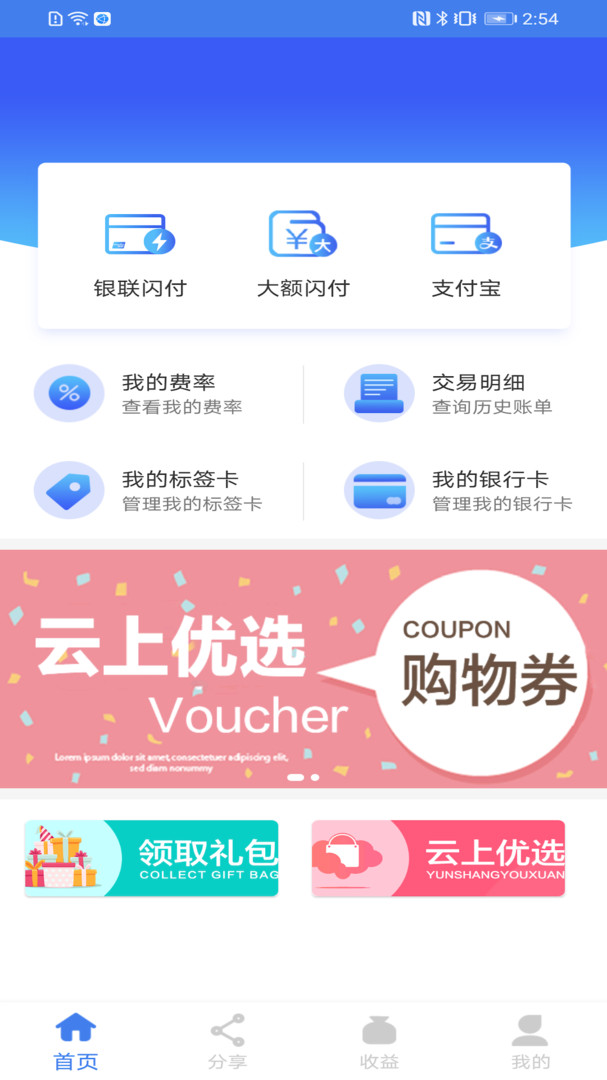Open the 云上优选 pink card

(438, 858)
